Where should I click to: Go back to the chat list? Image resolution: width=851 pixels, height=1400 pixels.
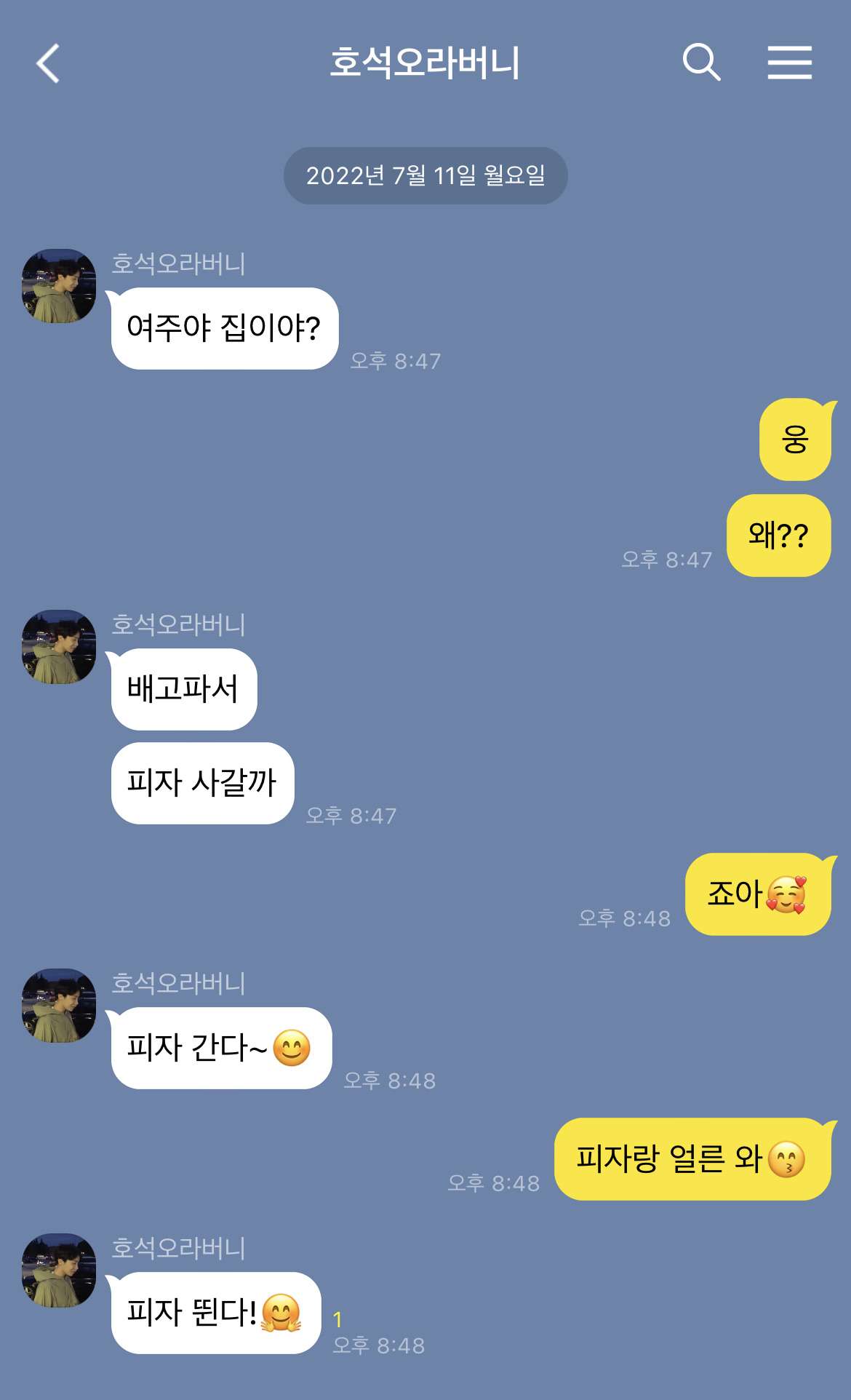click(x=48, y=63)
